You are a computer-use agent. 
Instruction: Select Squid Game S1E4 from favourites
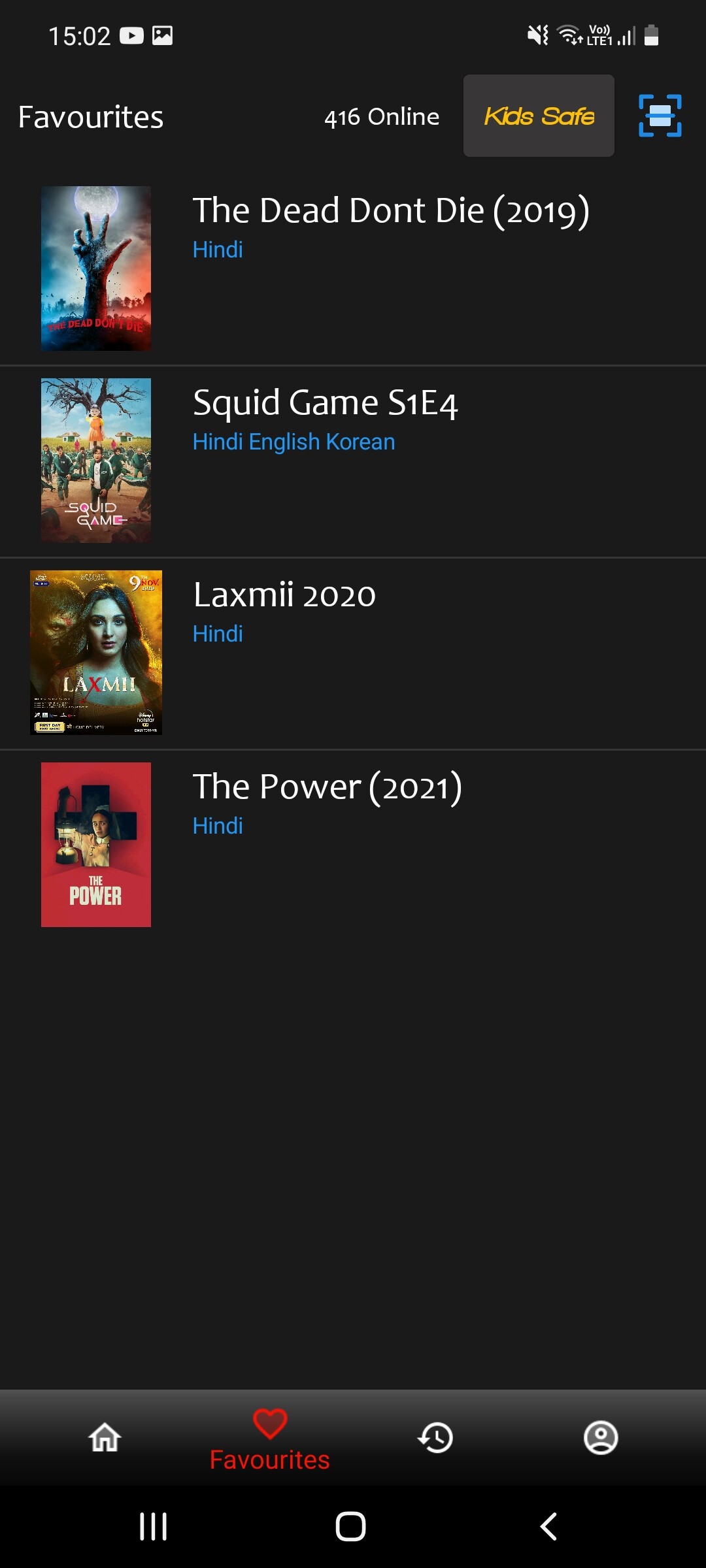tap(325, 403)
